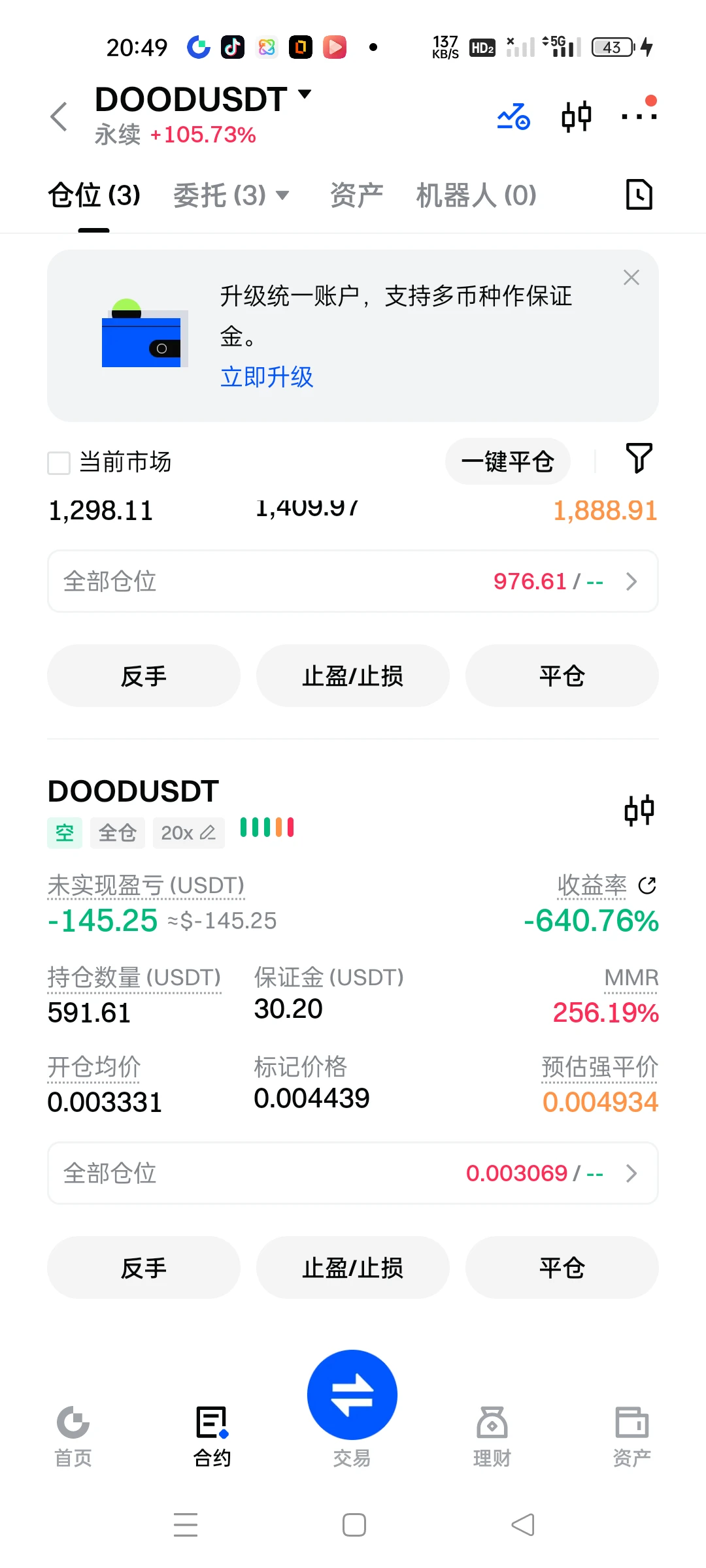Viewport: 706px width, 1568px height.
Task: Tap 平仓 for the DOODUSDT short position
Action: coord(562,1267)
